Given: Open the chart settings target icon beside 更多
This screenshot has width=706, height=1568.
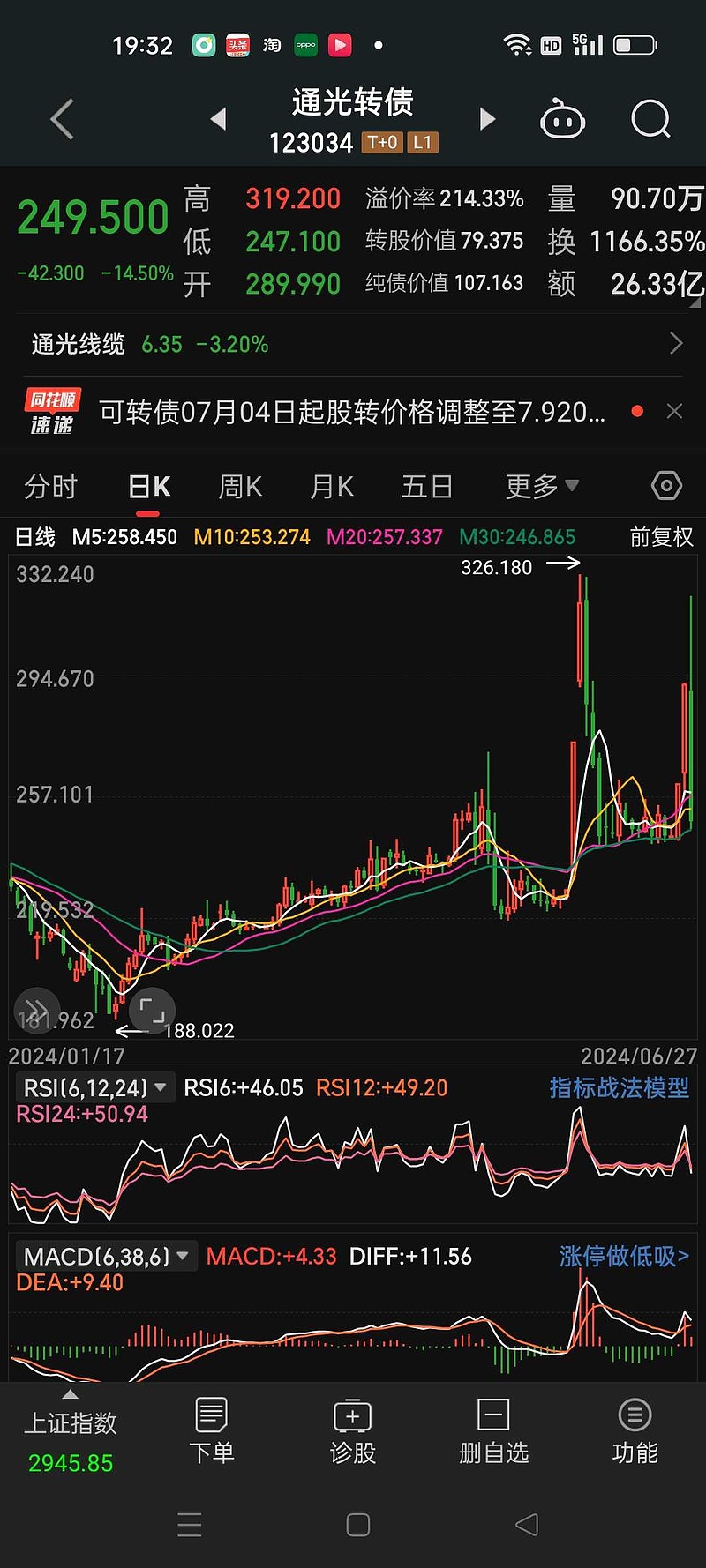Looking at the screenshot, I should point(666,486).
